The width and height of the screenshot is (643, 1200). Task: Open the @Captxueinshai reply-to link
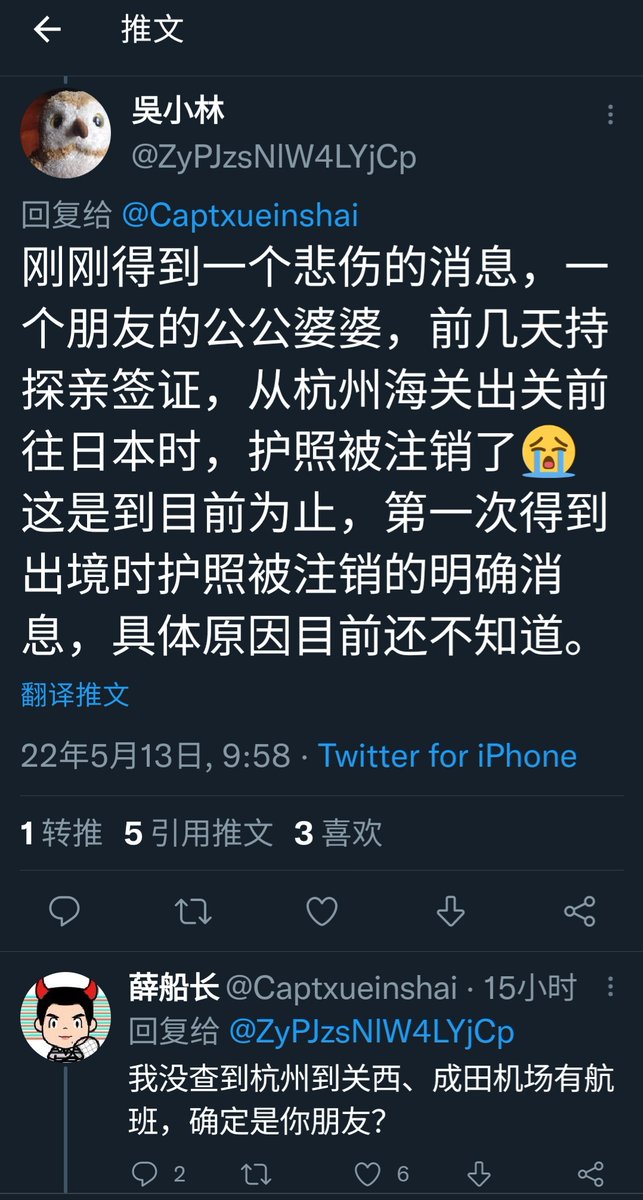(x=240, y=214)
